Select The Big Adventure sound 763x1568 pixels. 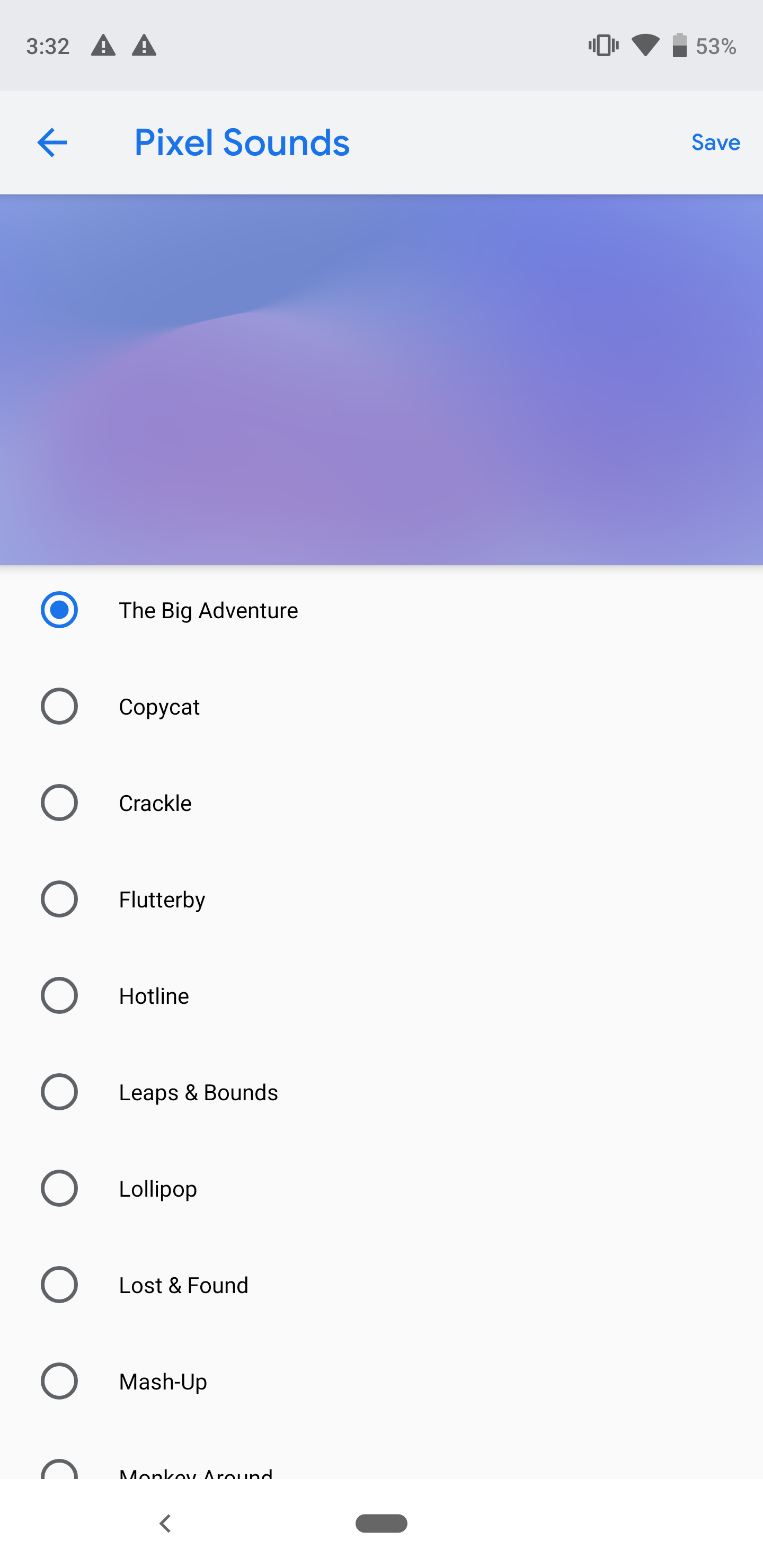381,610
